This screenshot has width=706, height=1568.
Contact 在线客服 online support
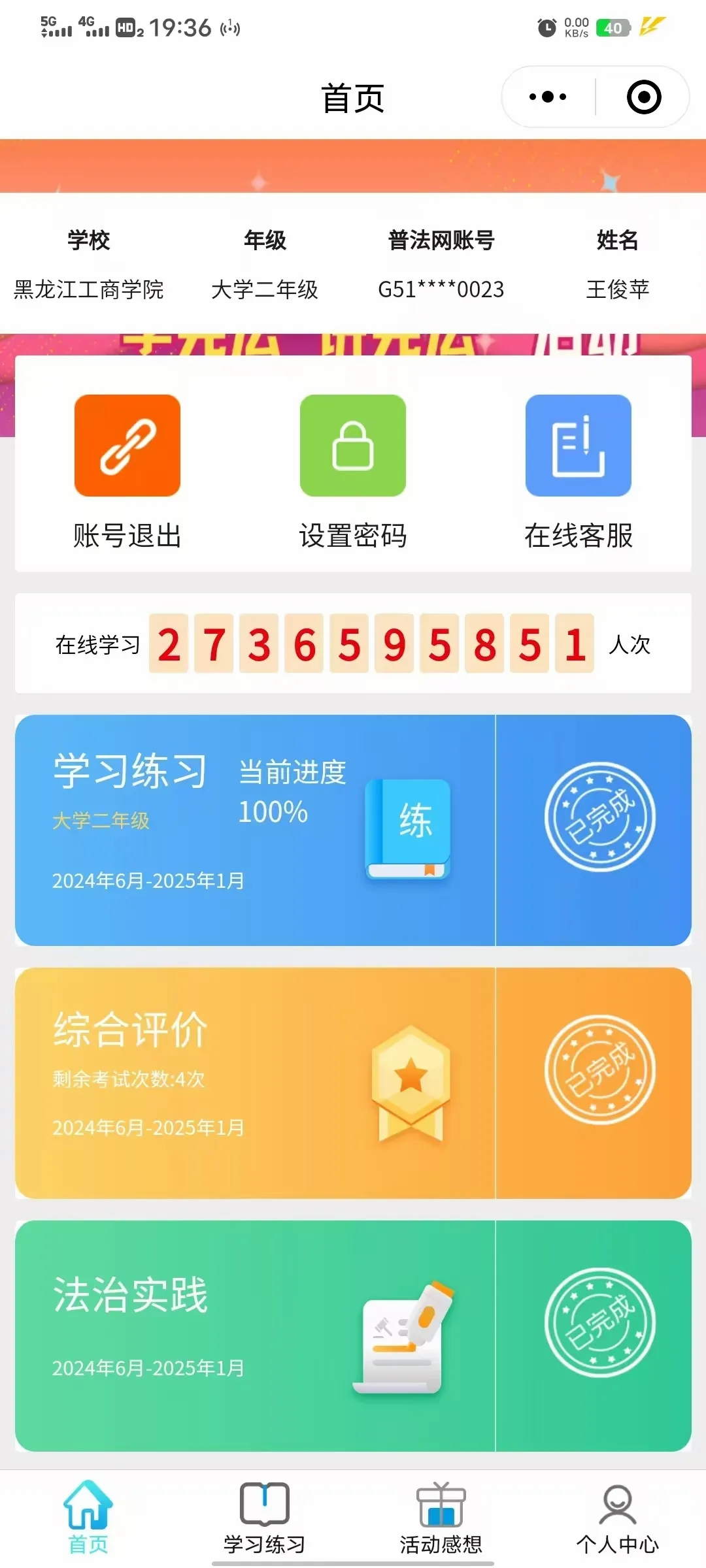tap(578, 470)
